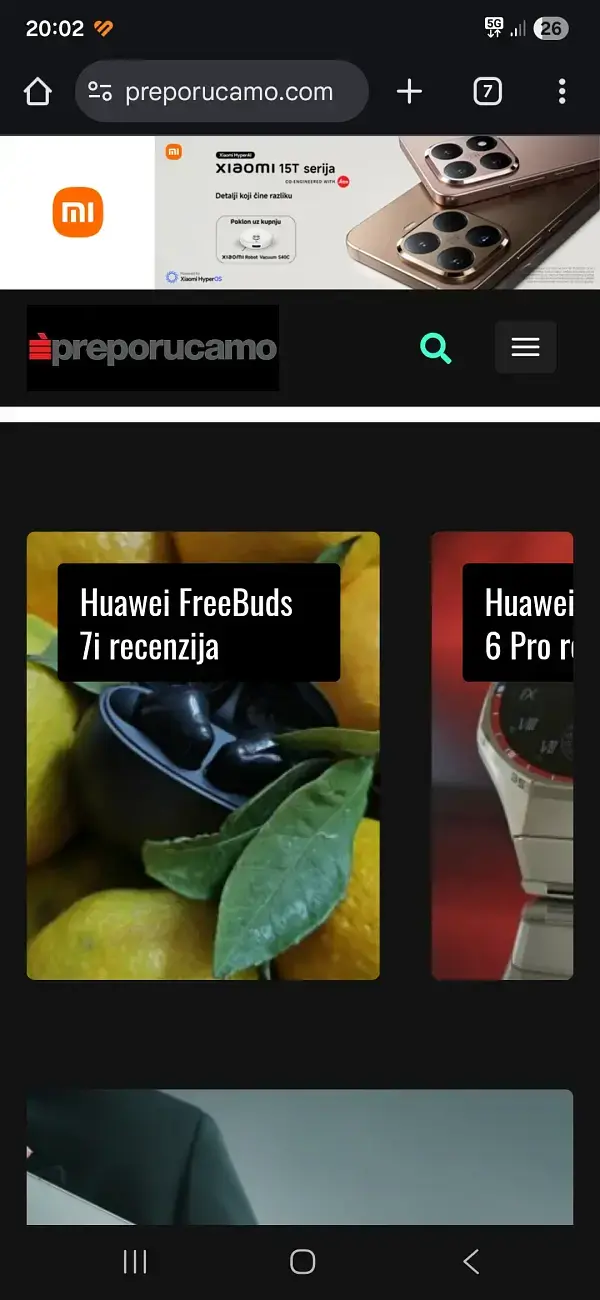600x1300 pixels.
Task: Tap the preporucamo site logo
Action: (x=153, y=348)
